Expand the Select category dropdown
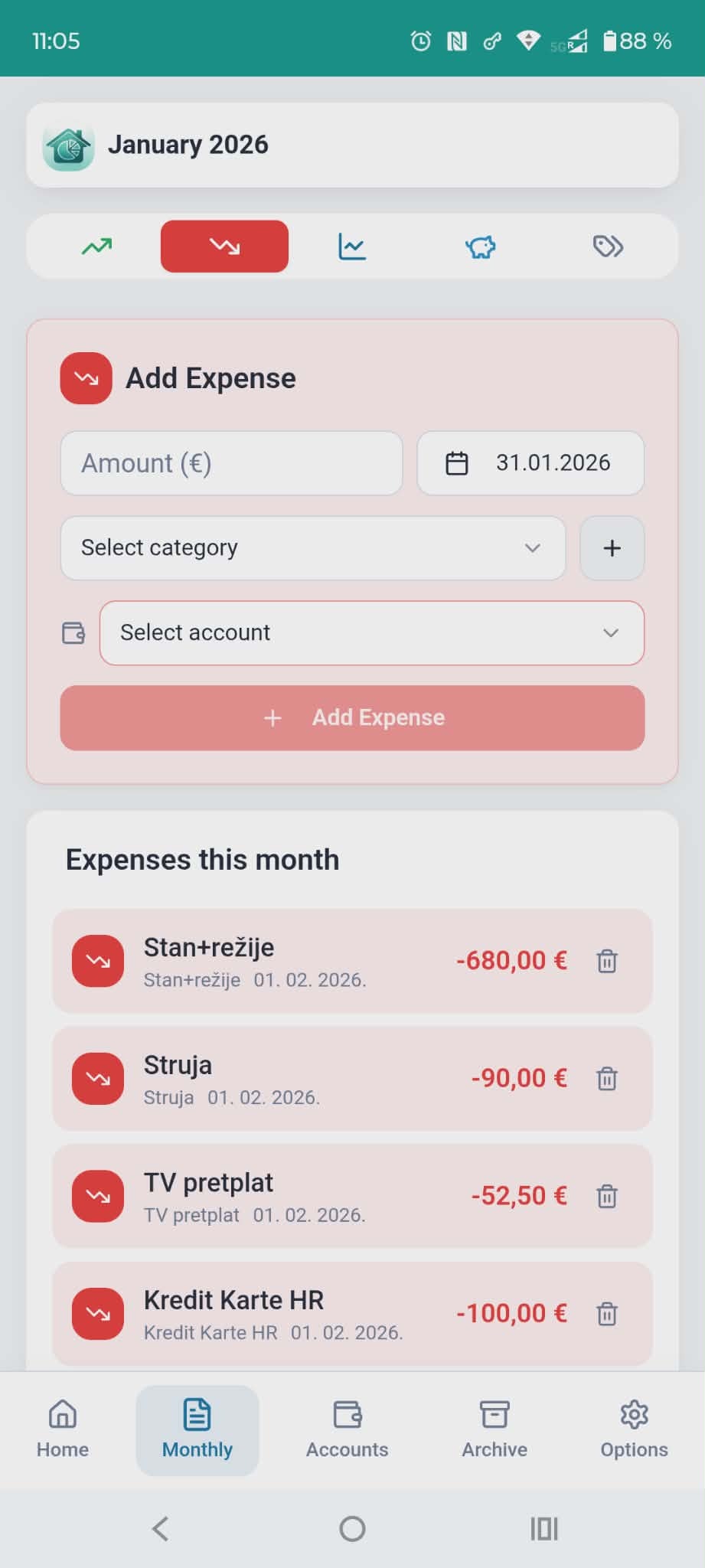Image resolution: width=705 pixels, height=1568 pixels. coord(312,548)
